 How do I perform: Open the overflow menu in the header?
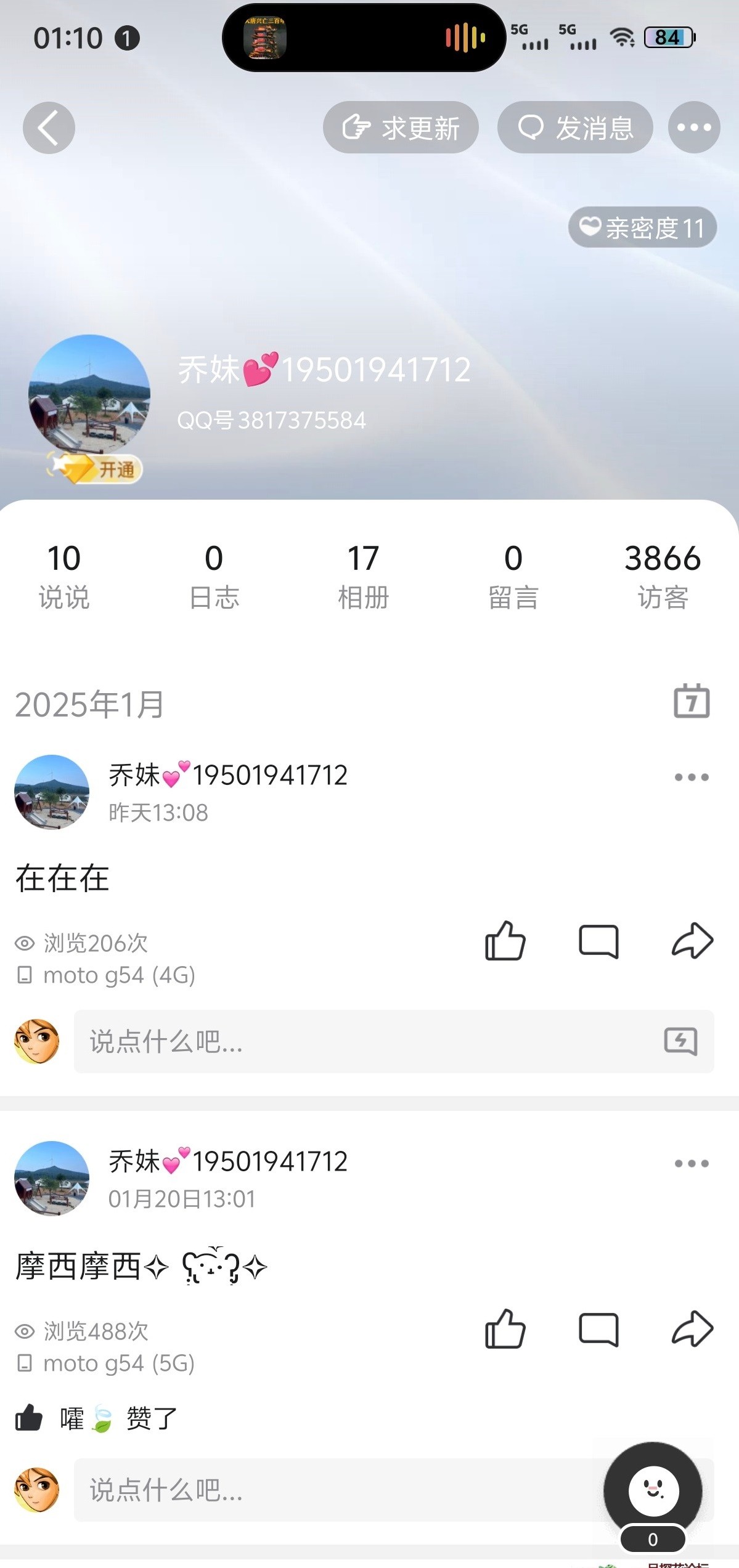(694, 128)
